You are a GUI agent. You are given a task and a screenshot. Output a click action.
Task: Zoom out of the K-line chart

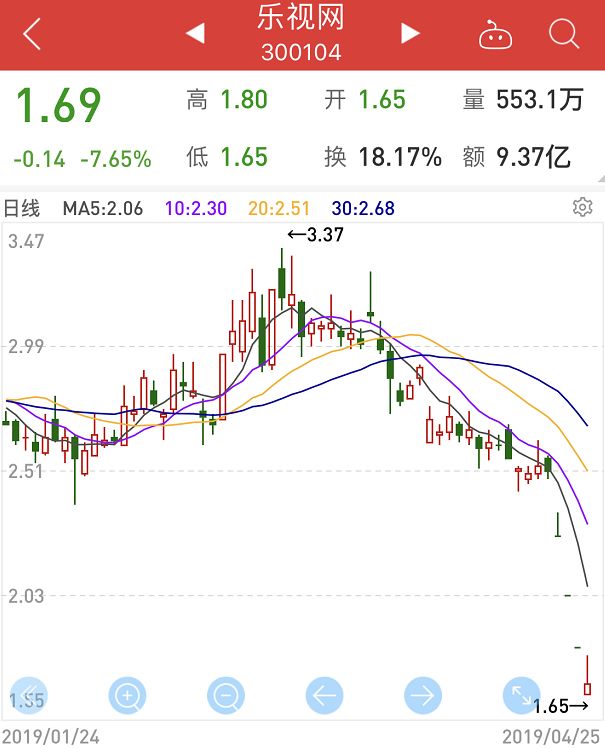coord(226,695)
